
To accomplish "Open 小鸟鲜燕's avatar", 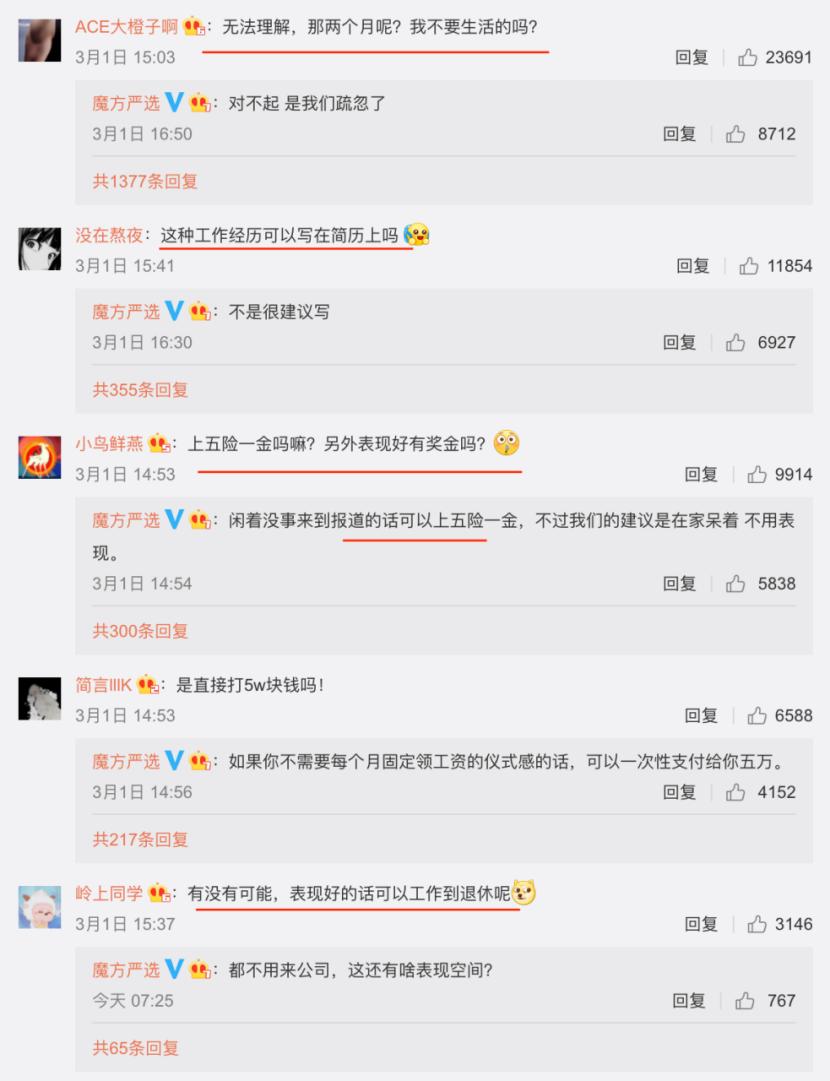I will pos(39,457).
